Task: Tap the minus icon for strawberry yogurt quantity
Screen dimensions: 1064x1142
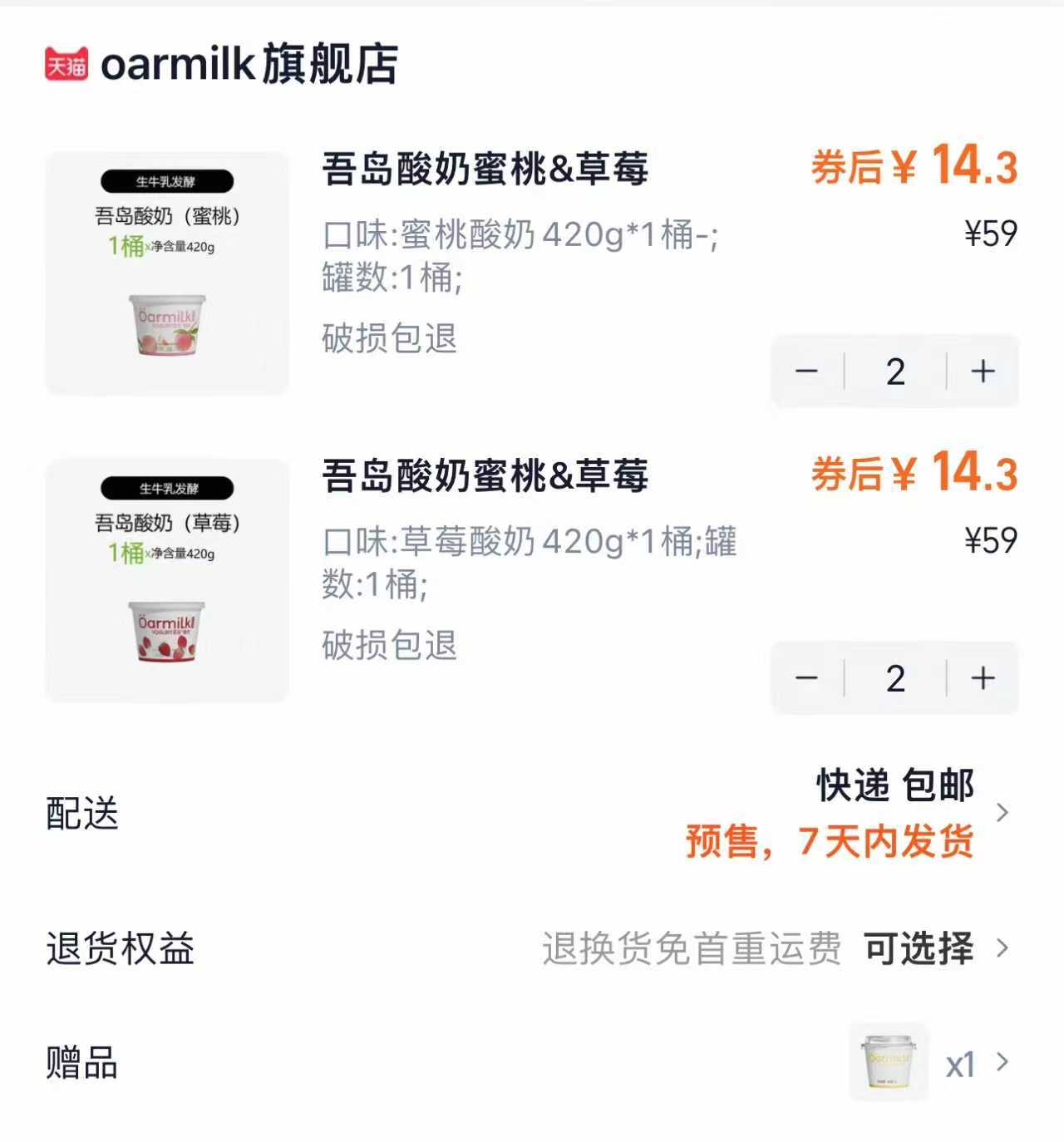Action: tap(807, 678)
